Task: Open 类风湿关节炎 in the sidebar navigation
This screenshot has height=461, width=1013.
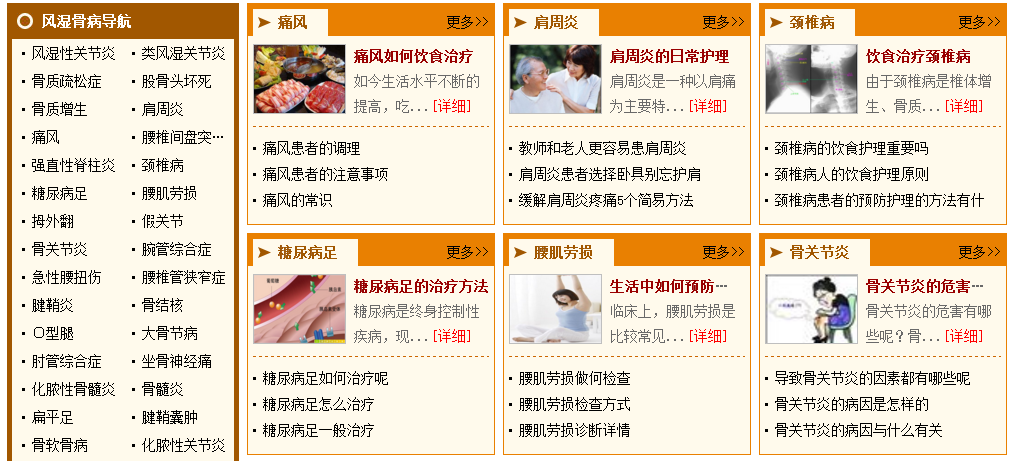Action: pos(183,53)
